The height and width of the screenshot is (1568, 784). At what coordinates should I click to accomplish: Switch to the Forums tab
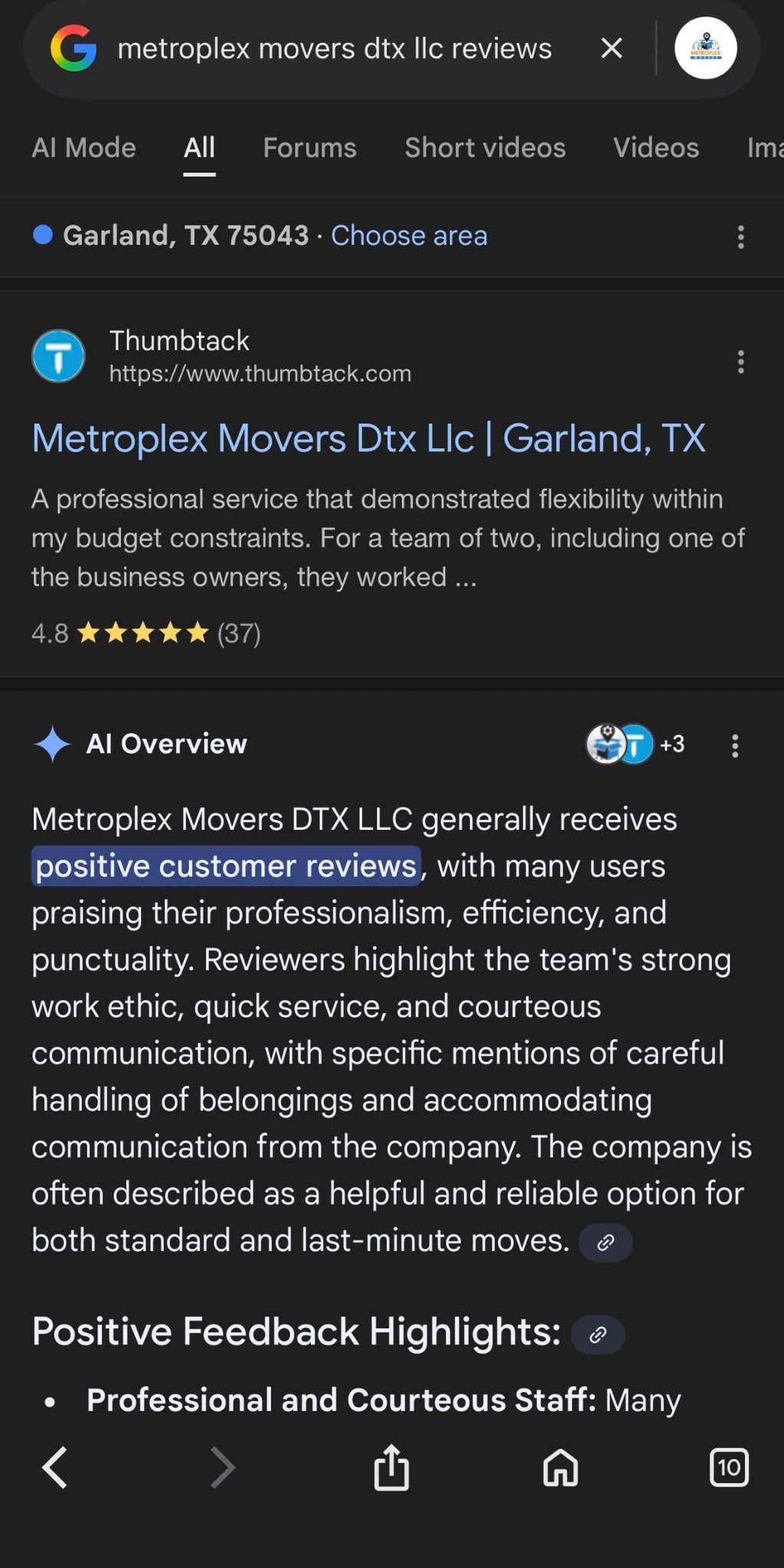(x=309, y=148)
